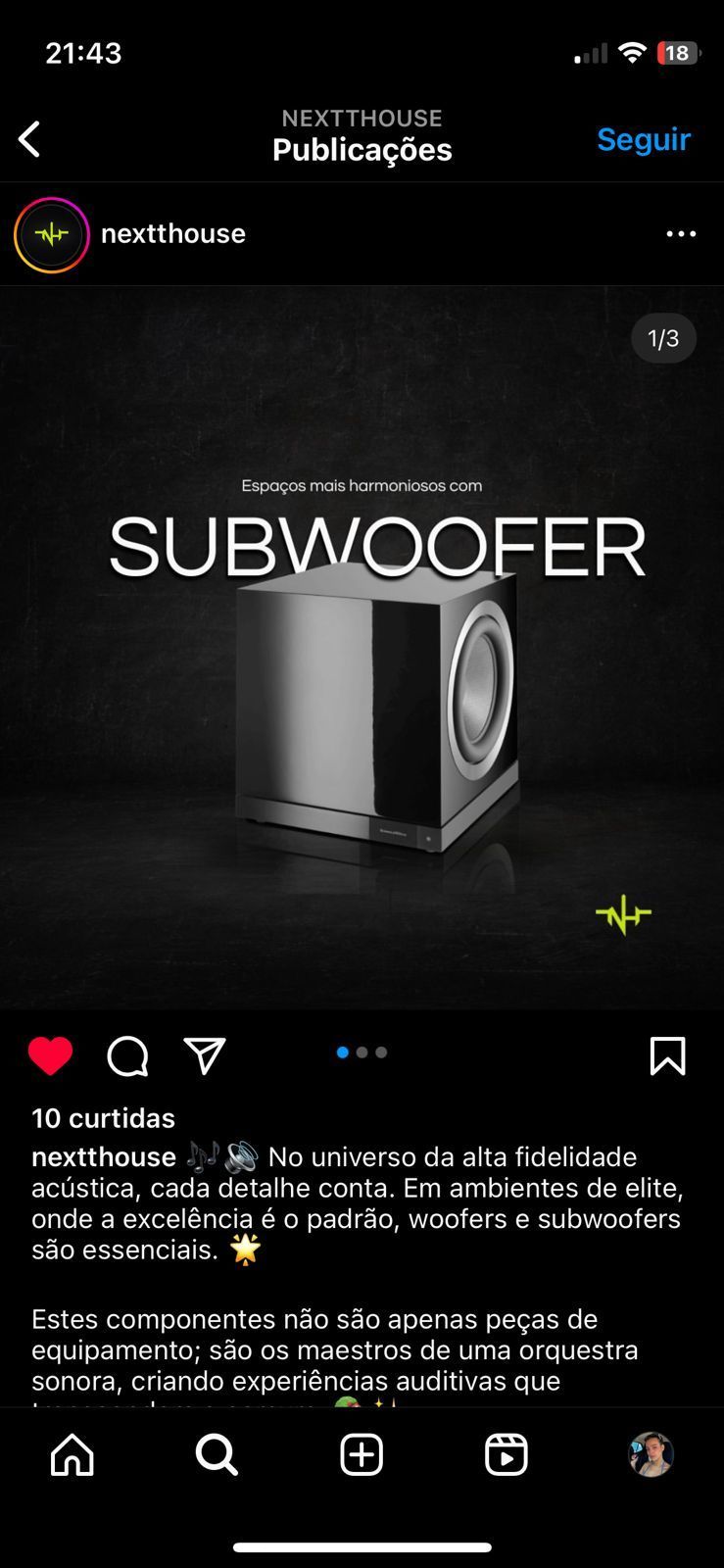724x1568 pixels.
Task: Follow nextthouse with the Seguir button
Action: pyautogui.click(x=643, y=139)
